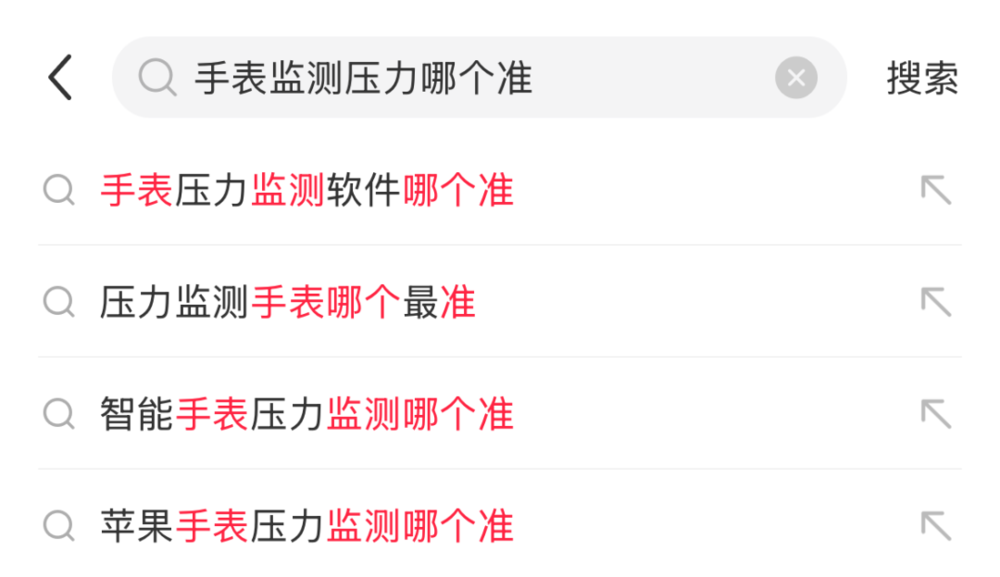Go back using the arrow
The height and width of the screenshot is (577, 1000).
tap(60, 78)
